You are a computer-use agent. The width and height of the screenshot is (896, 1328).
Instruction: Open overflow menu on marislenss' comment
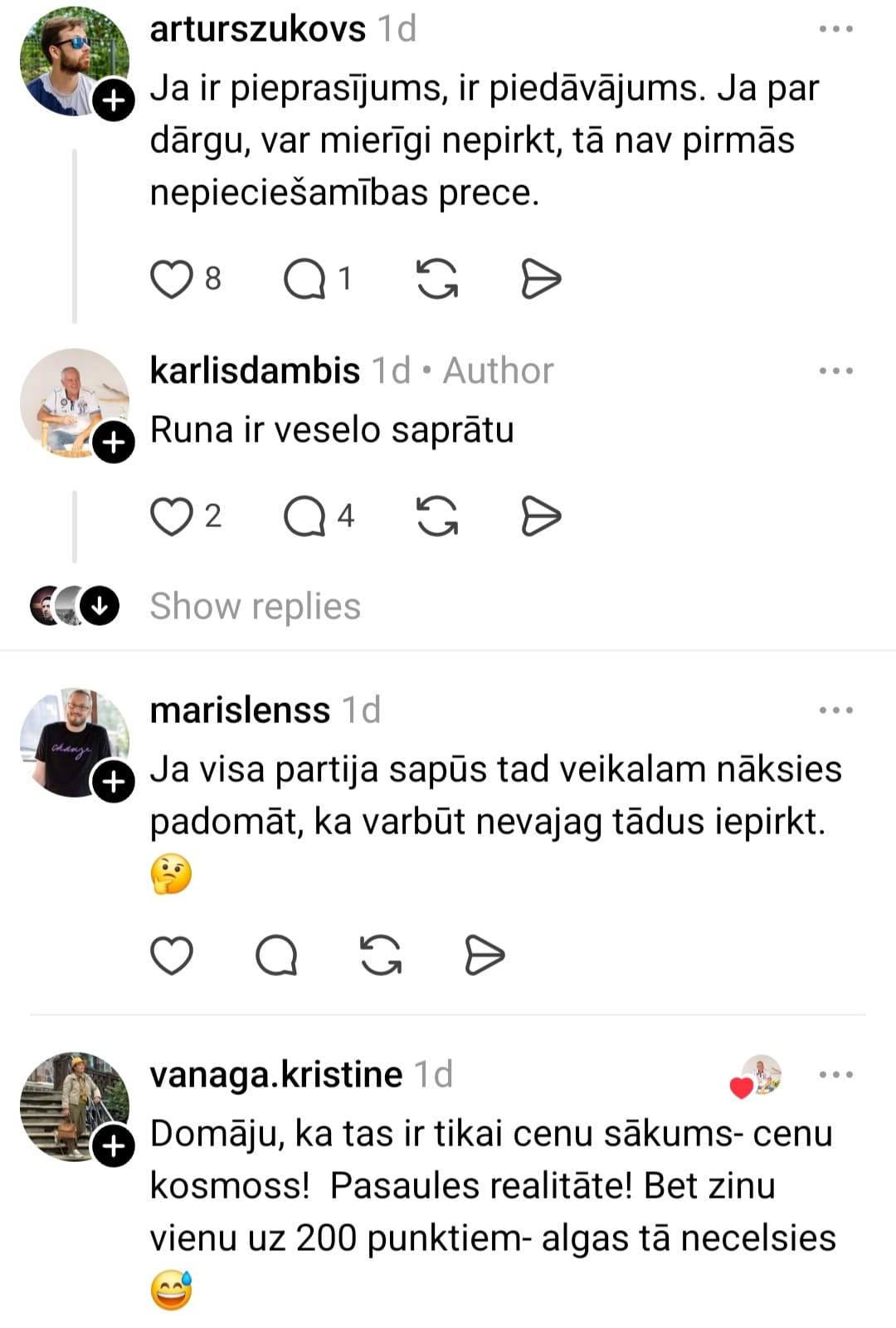point(835,710)
